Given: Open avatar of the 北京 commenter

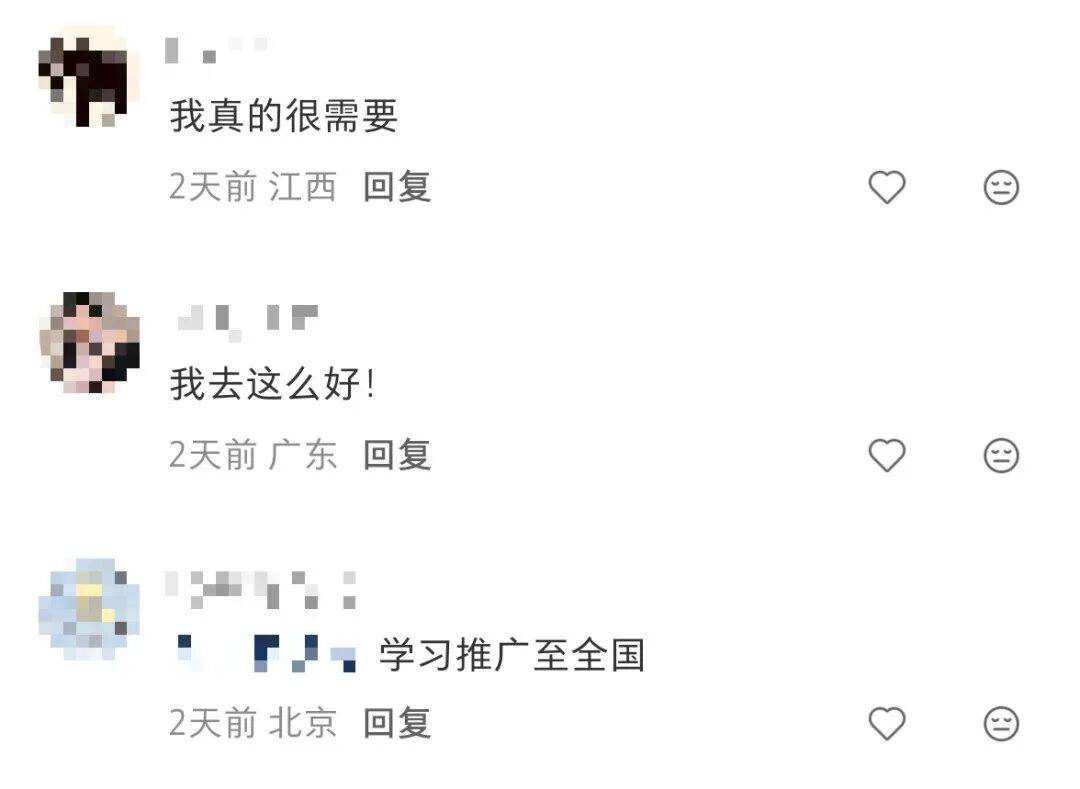Looking at the screenshot, I should pos(88,609).
